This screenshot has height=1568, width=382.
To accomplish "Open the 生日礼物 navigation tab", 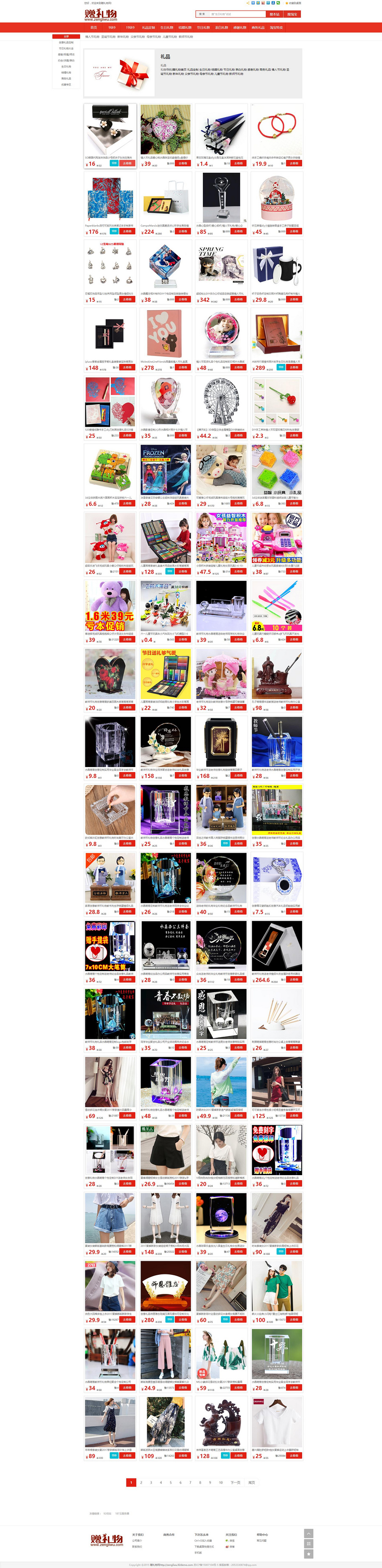I will coord(166,28).
